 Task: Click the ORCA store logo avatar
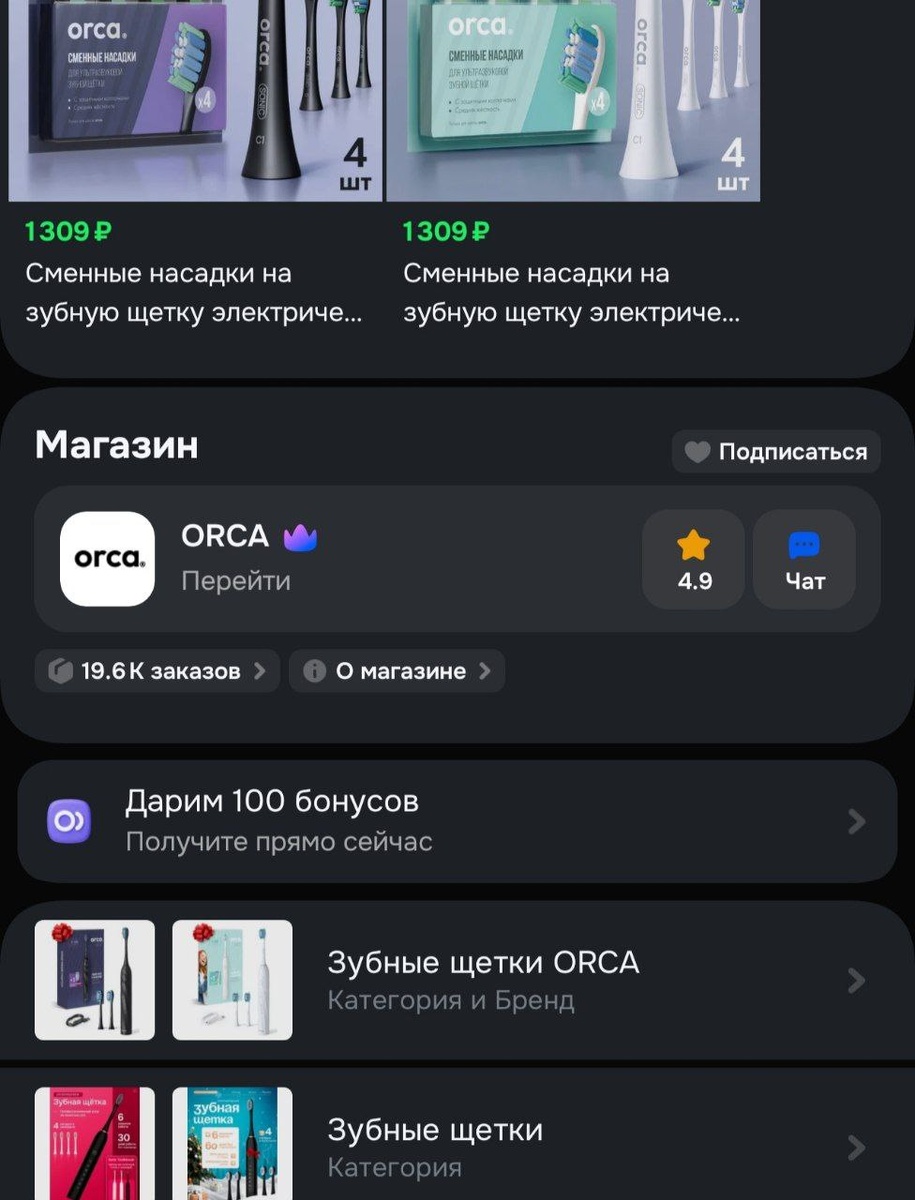107,558
